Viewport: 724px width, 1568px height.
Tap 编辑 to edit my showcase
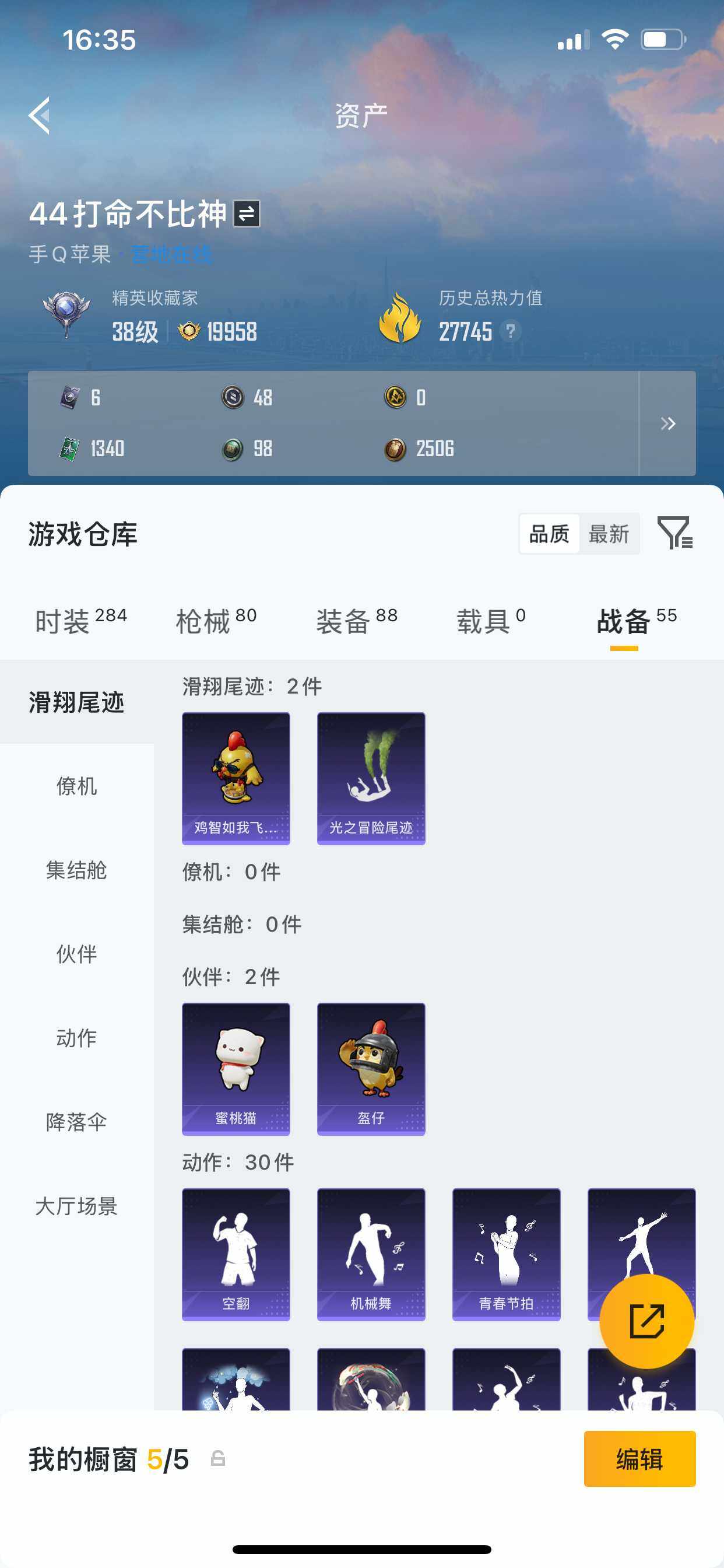[639, 1458]
